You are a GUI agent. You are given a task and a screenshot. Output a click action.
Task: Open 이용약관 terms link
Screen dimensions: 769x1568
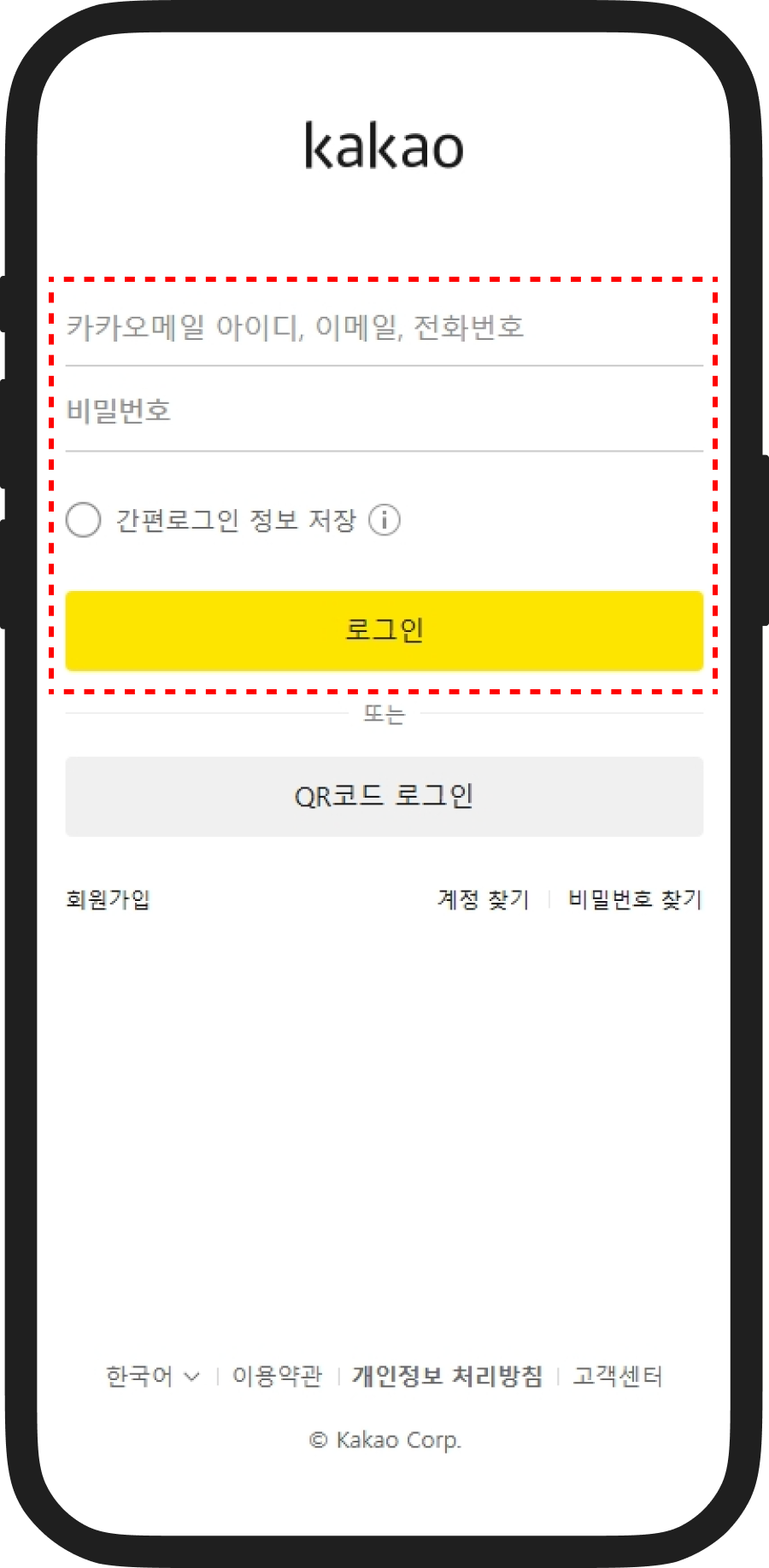pos(278,1376)
